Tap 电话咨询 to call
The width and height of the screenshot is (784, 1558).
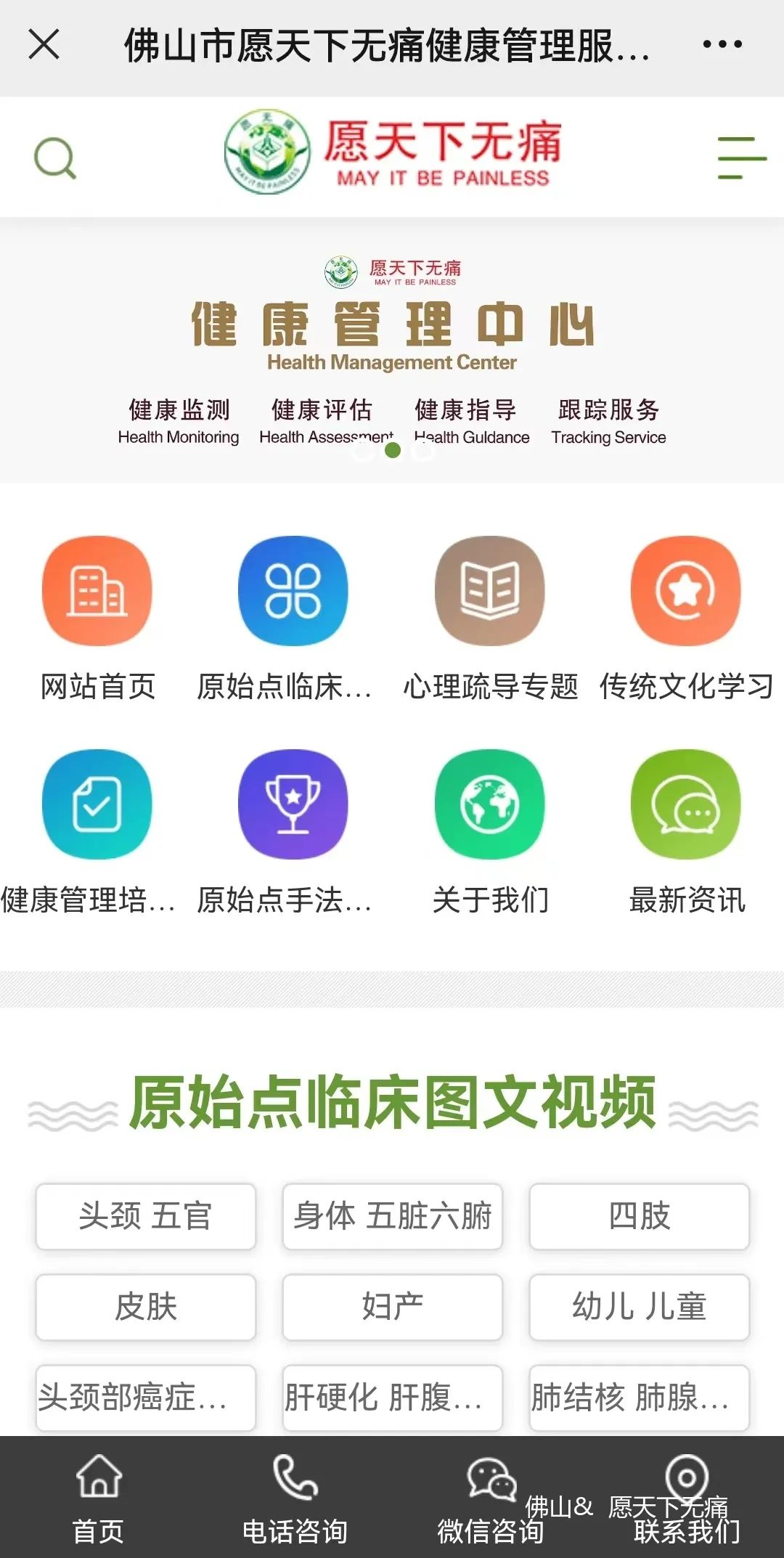point(294,1499)
